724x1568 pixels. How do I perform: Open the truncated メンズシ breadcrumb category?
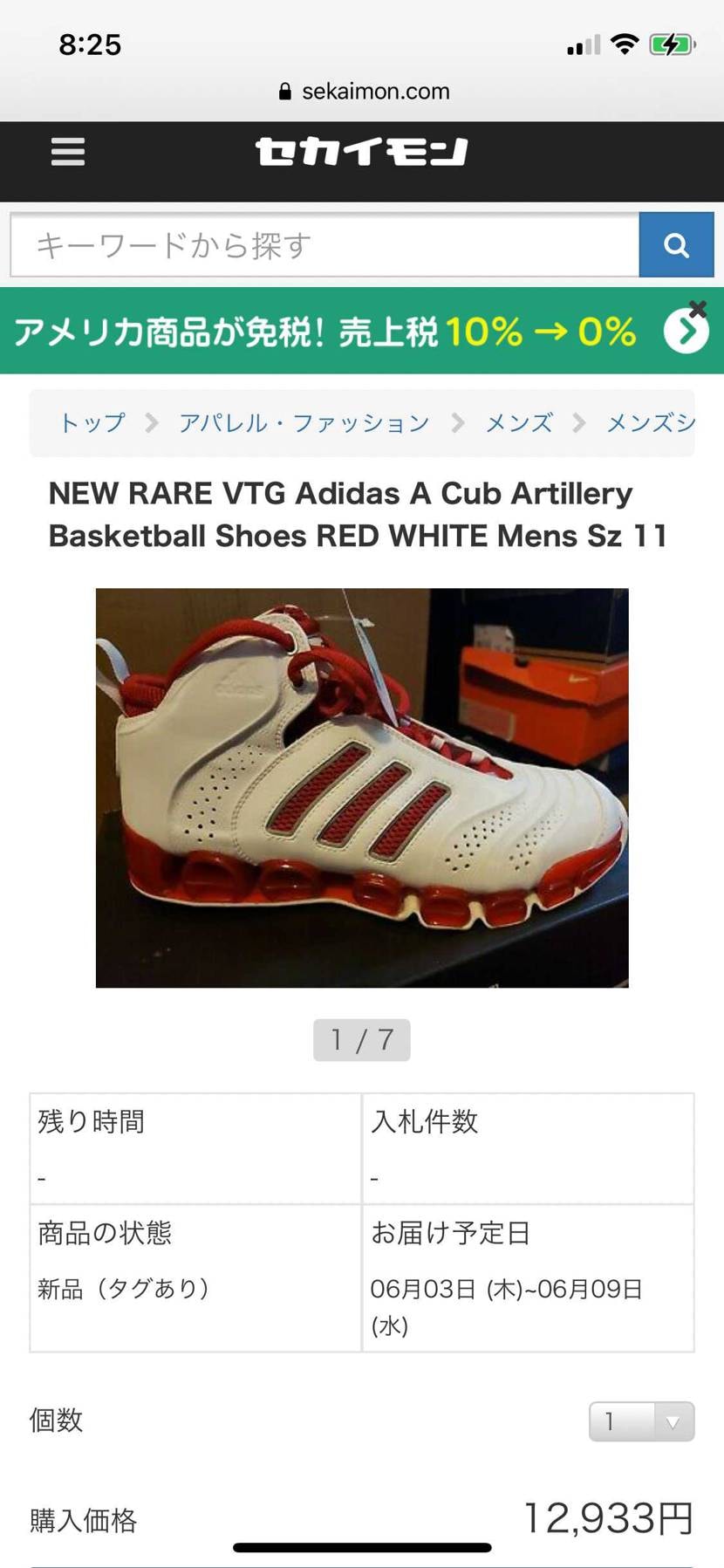point(649,422)
